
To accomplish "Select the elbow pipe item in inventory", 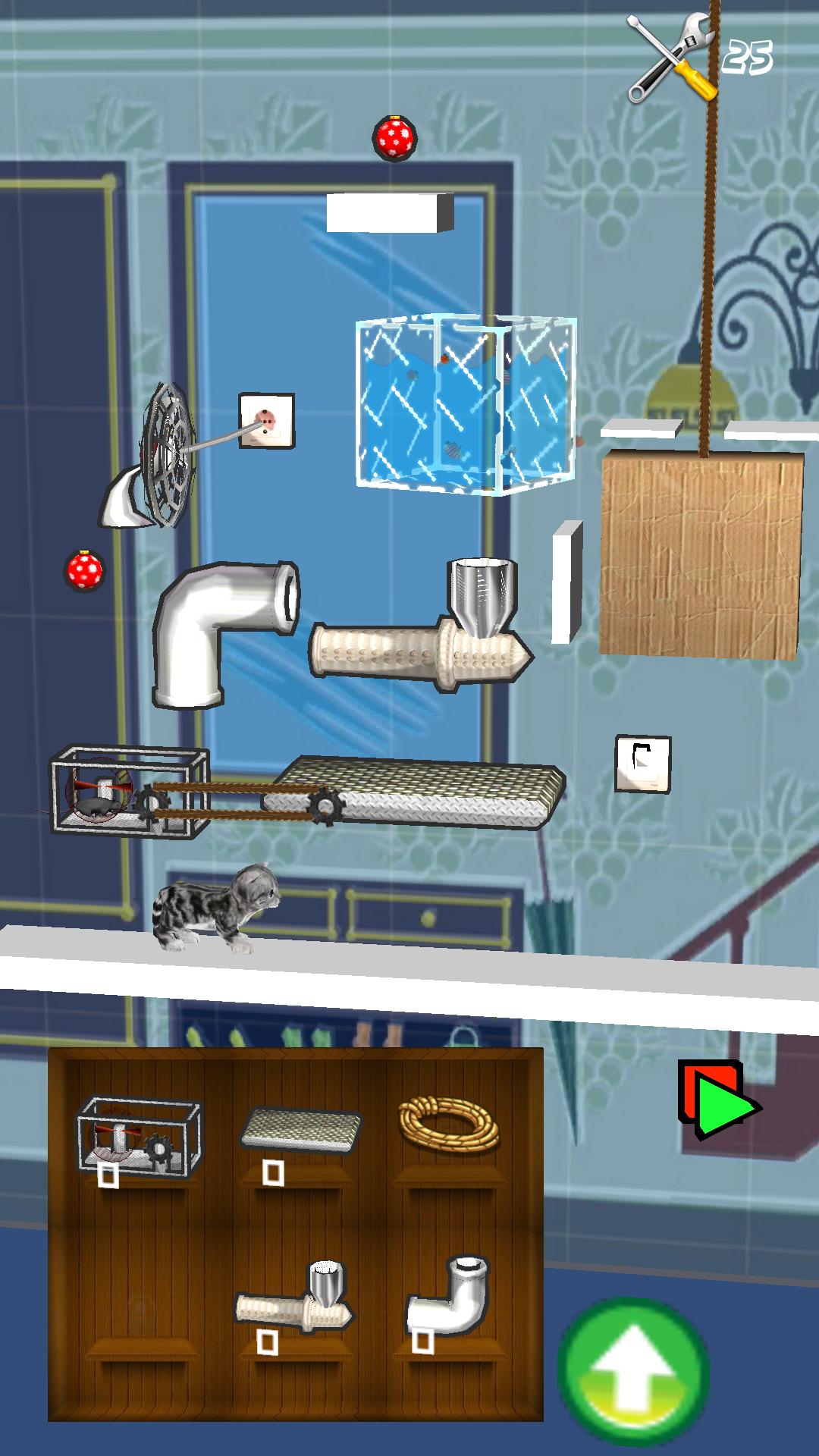I will 450,1300.
